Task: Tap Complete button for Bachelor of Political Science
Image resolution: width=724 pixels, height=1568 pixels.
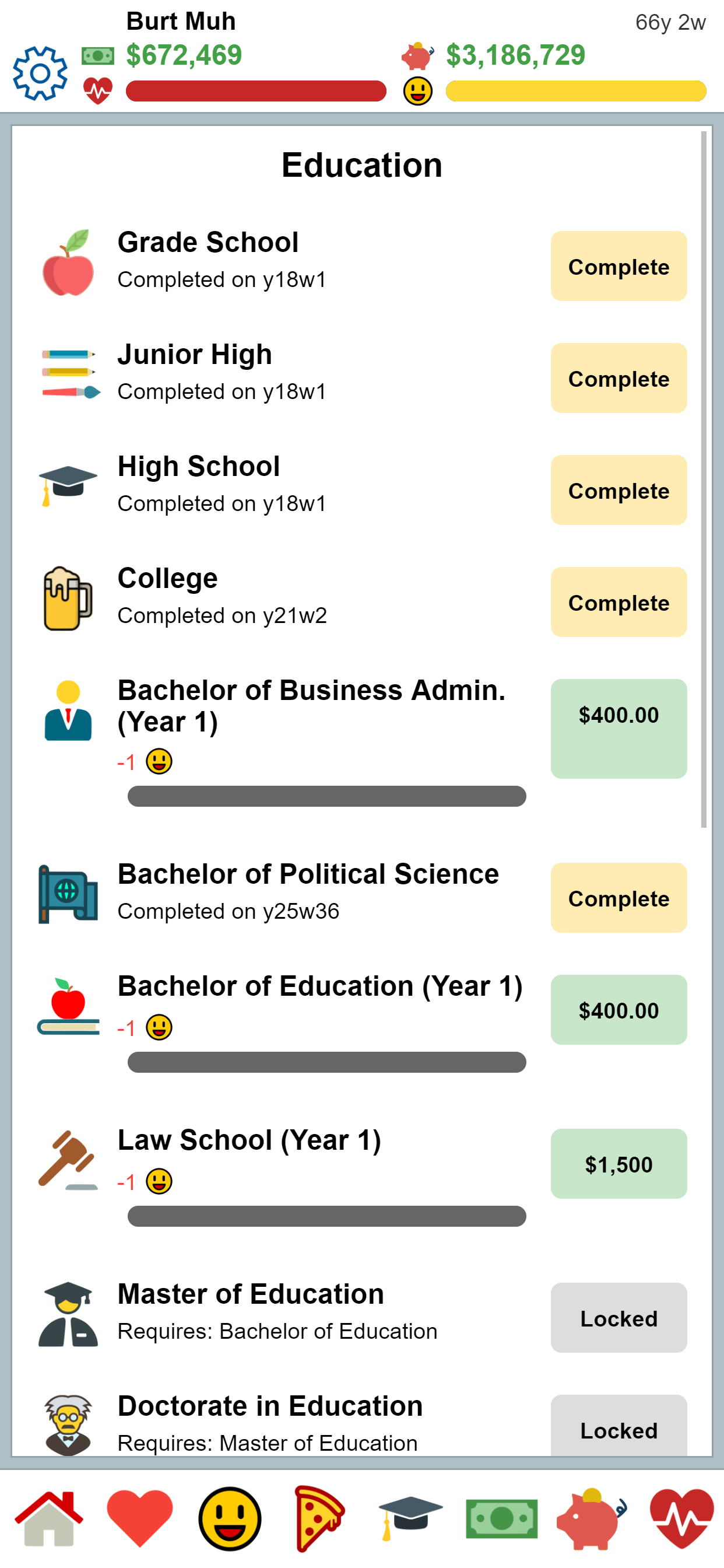Action: 618,897
